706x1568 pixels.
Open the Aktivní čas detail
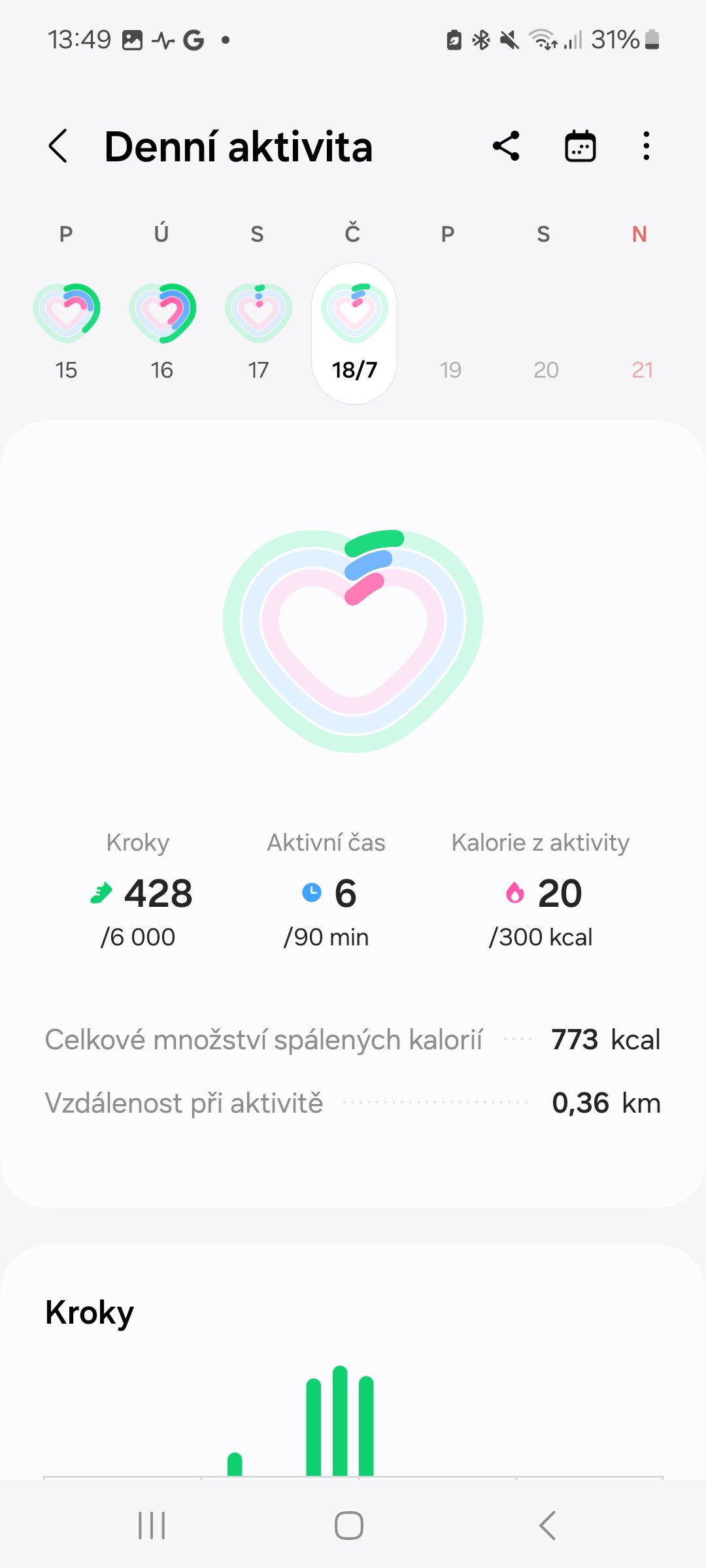pyautogui.click(x=326, y=892)
